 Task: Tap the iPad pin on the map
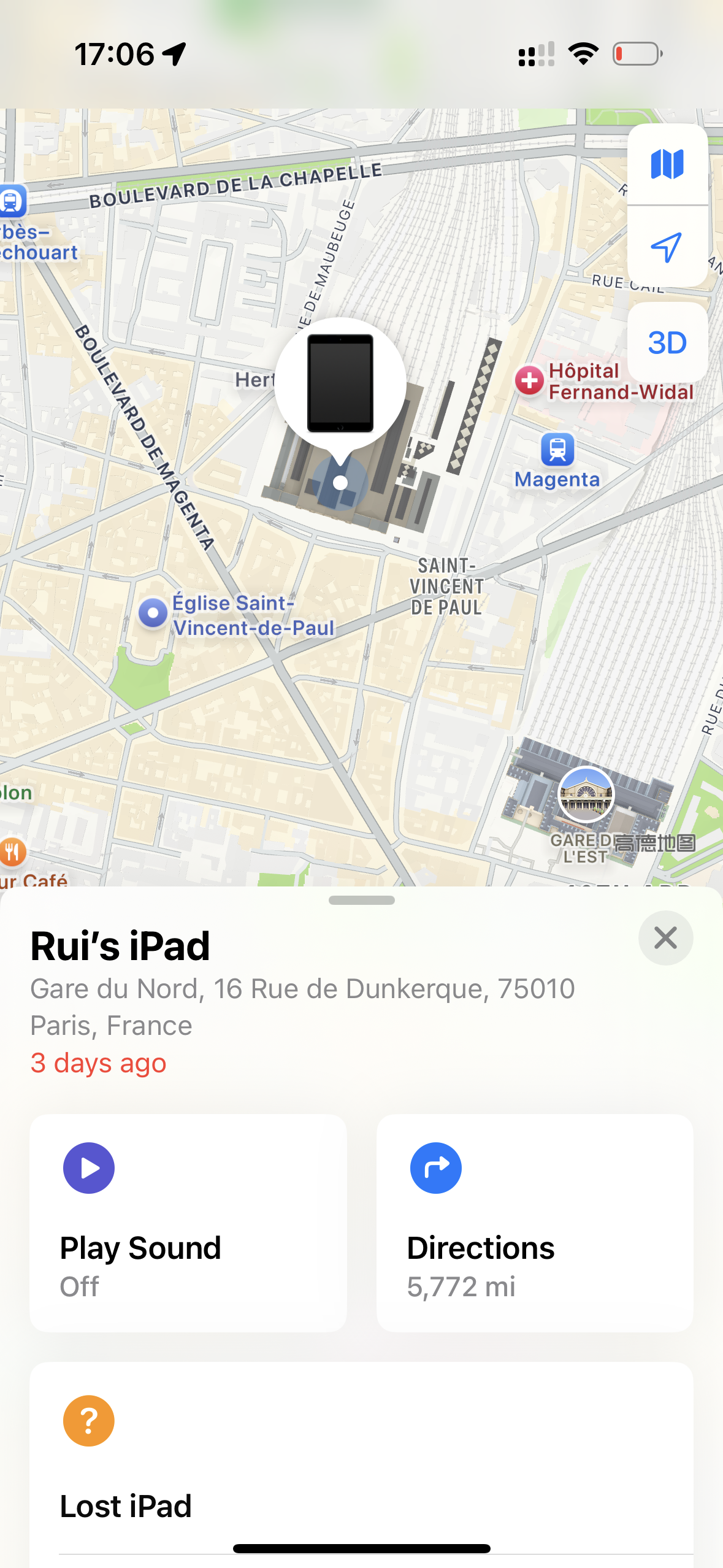coord(340,385)
